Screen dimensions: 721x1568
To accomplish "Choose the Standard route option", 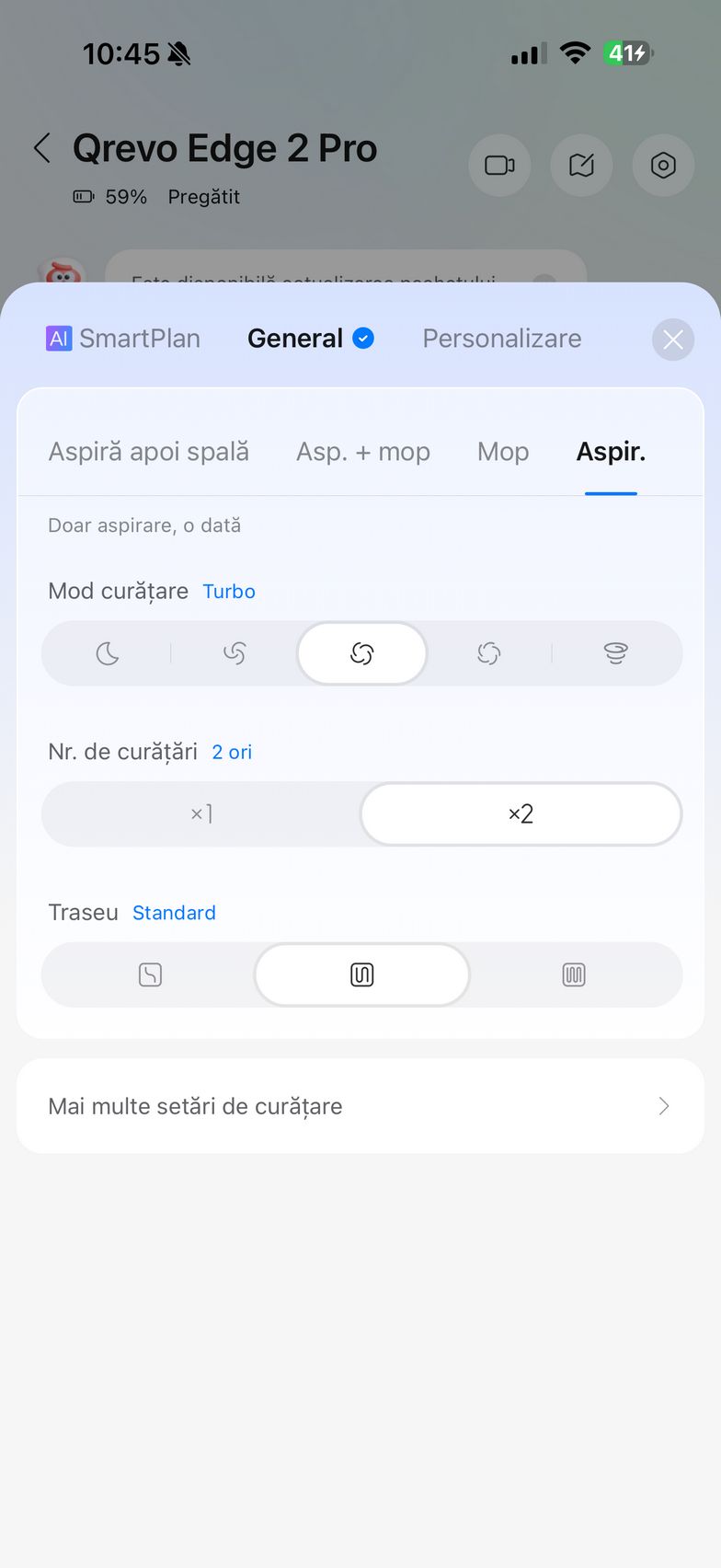I will 362,974.
